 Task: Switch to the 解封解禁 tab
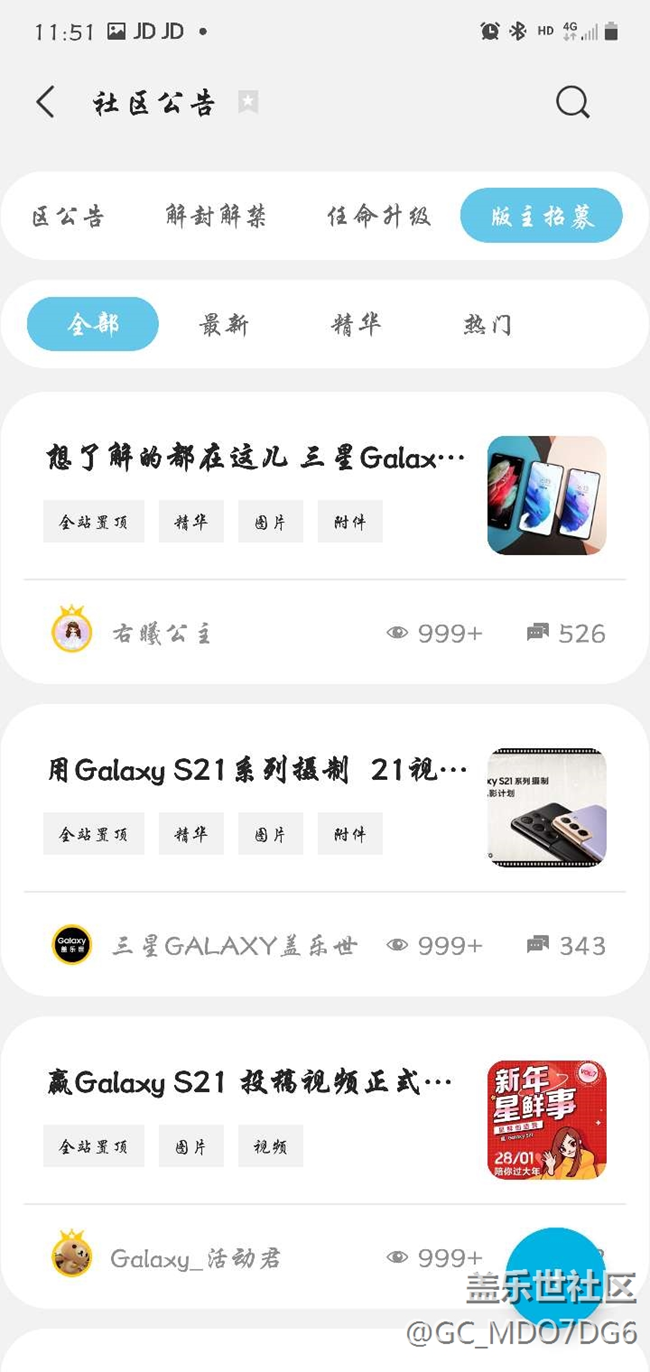pyautogui.click(x=216, y=216)
